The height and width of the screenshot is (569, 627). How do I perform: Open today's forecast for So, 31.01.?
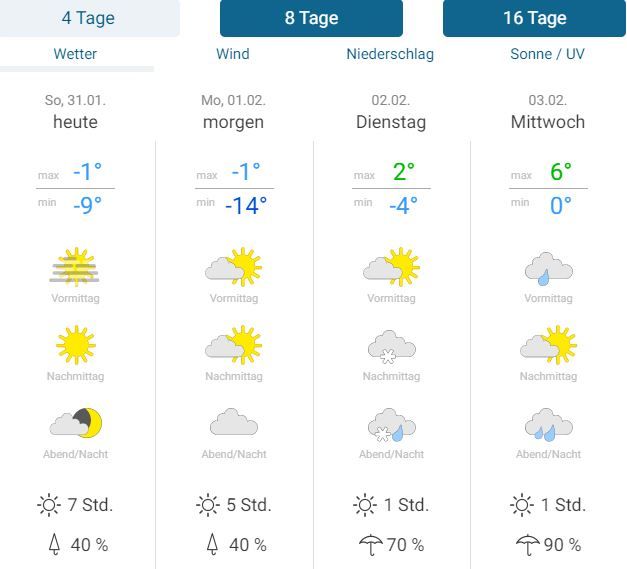click(76, 112)
